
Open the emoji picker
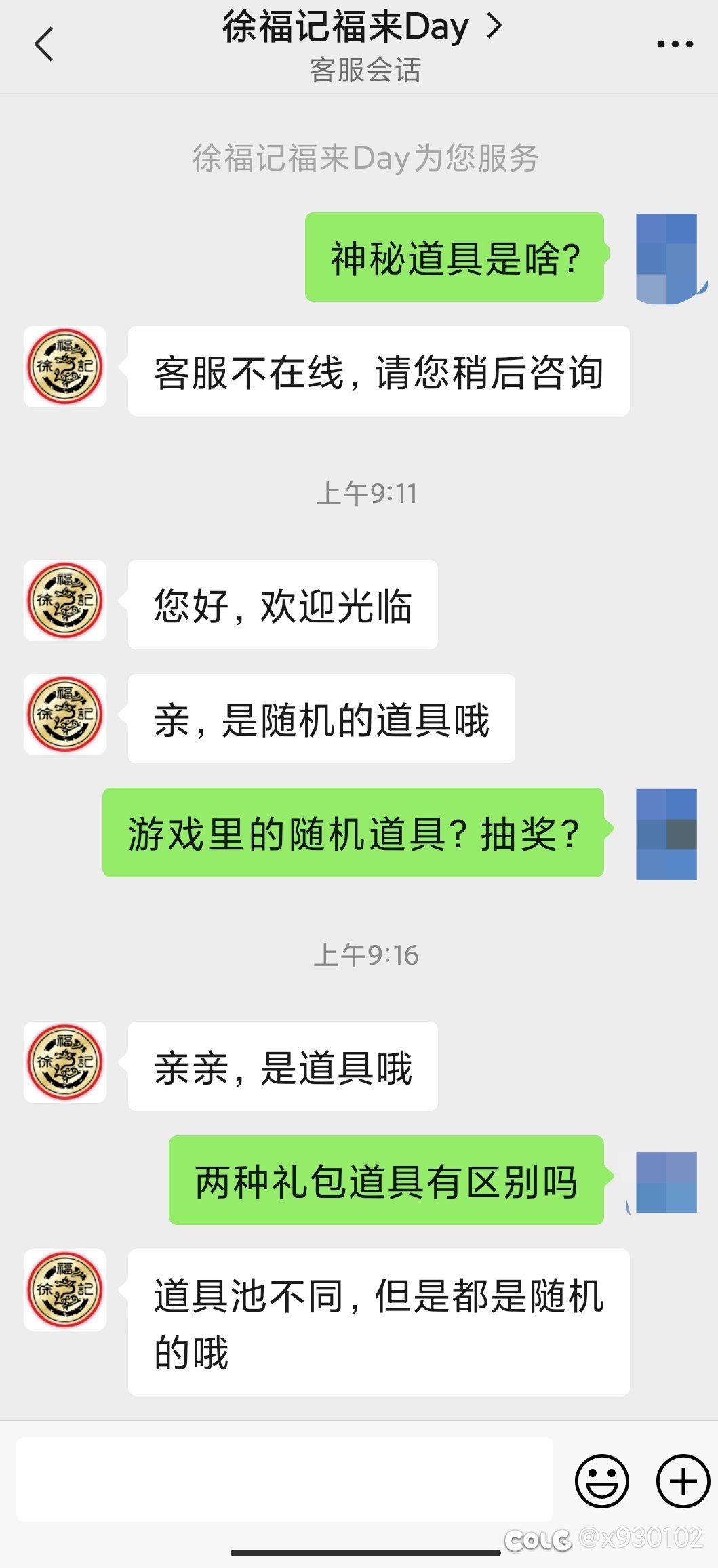point(601,1481)
